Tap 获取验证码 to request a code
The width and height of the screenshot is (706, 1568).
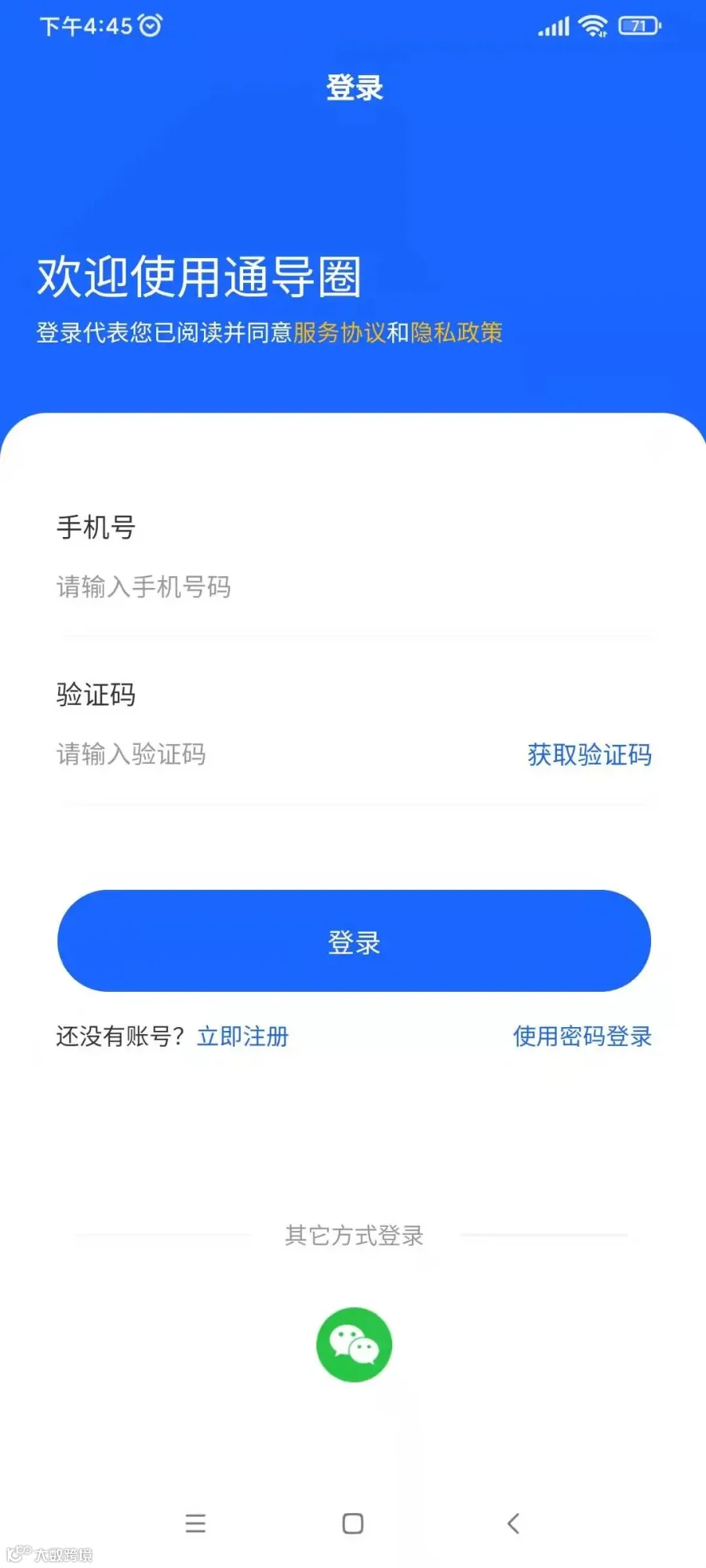pyautogui.click(x=589, y=754)
